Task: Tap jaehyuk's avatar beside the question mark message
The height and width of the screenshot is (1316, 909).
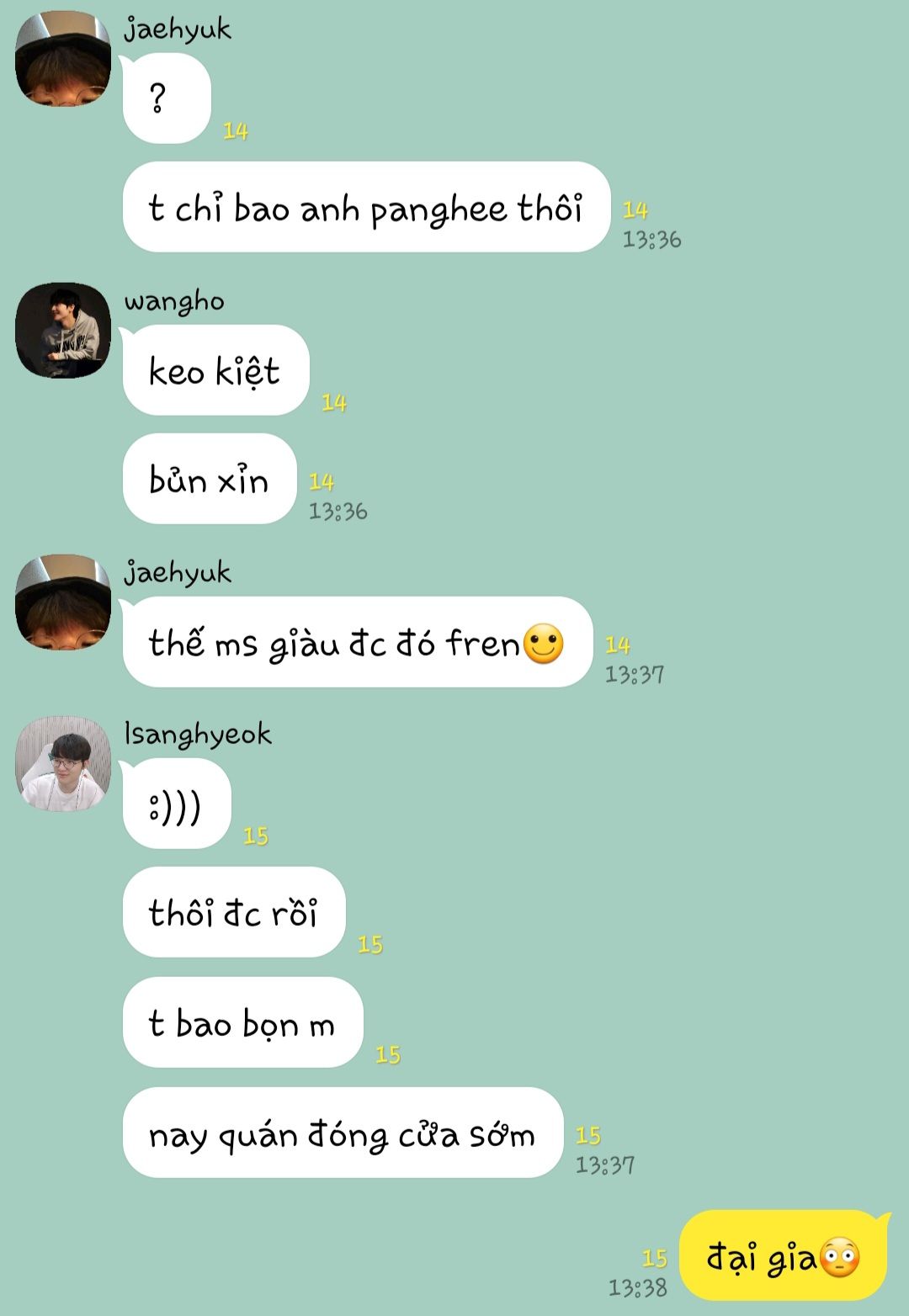Action: 63,59
